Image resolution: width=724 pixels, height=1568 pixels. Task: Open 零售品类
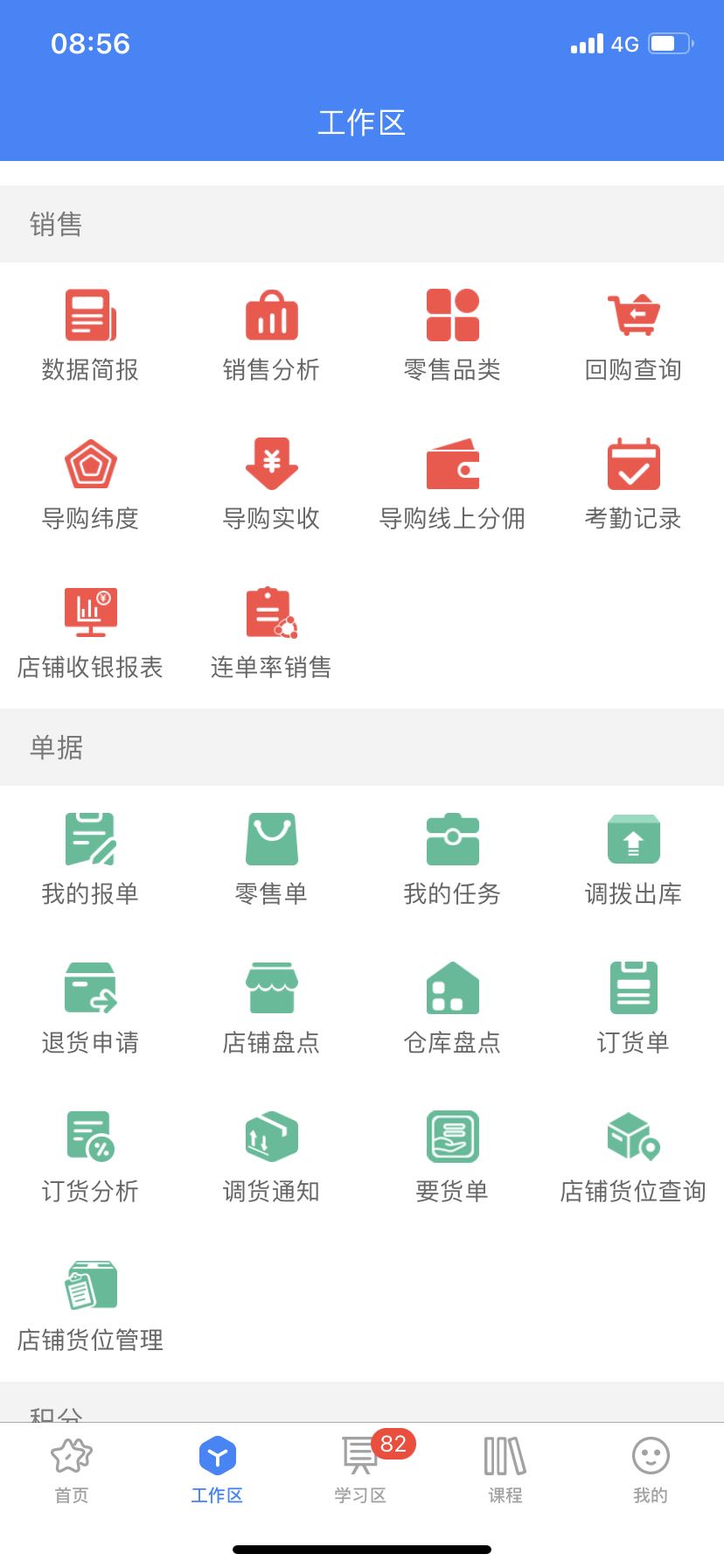[x=452, y=333]
